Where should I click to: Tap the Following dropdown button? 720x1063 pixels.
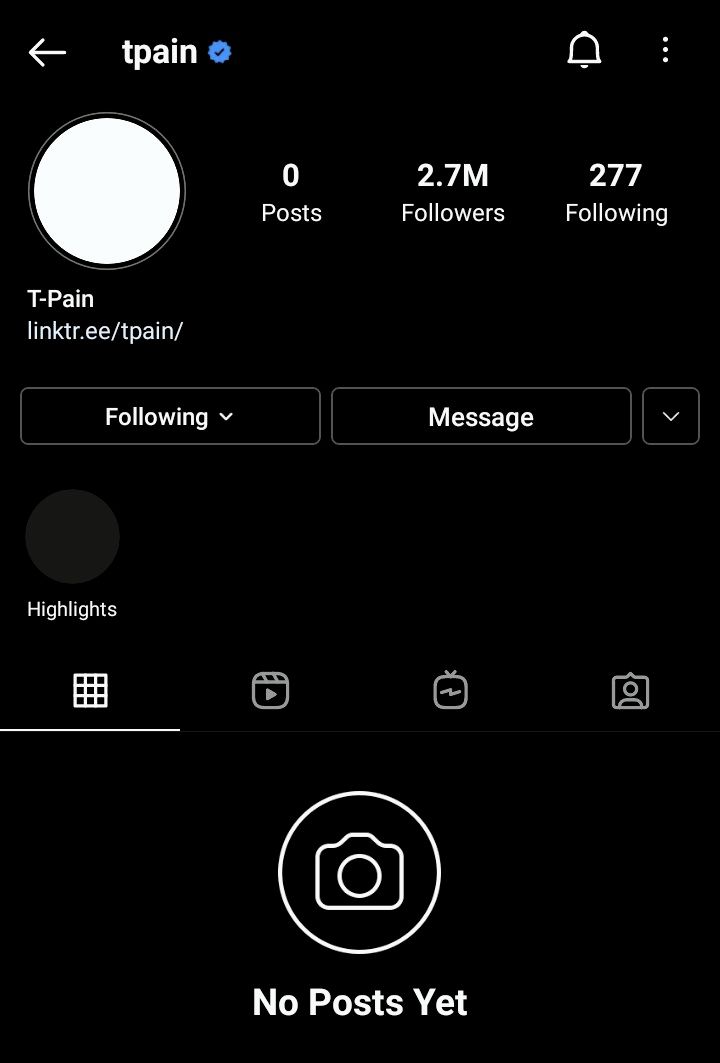tap(170, 416)
